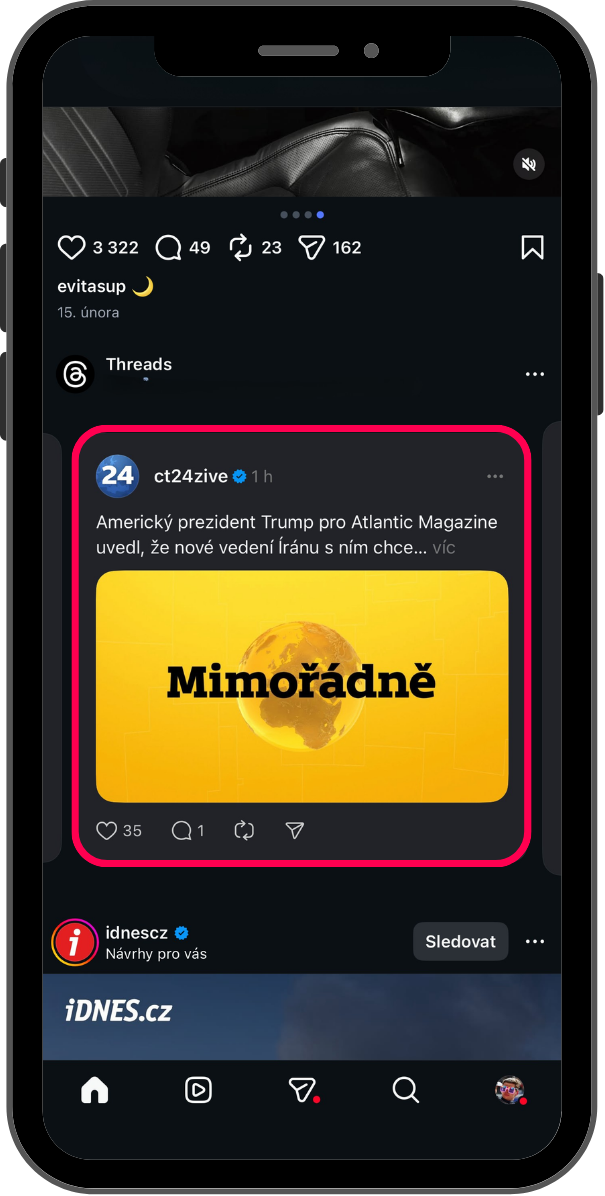
Task: Open the Threads section options menu
Action: 535,375
